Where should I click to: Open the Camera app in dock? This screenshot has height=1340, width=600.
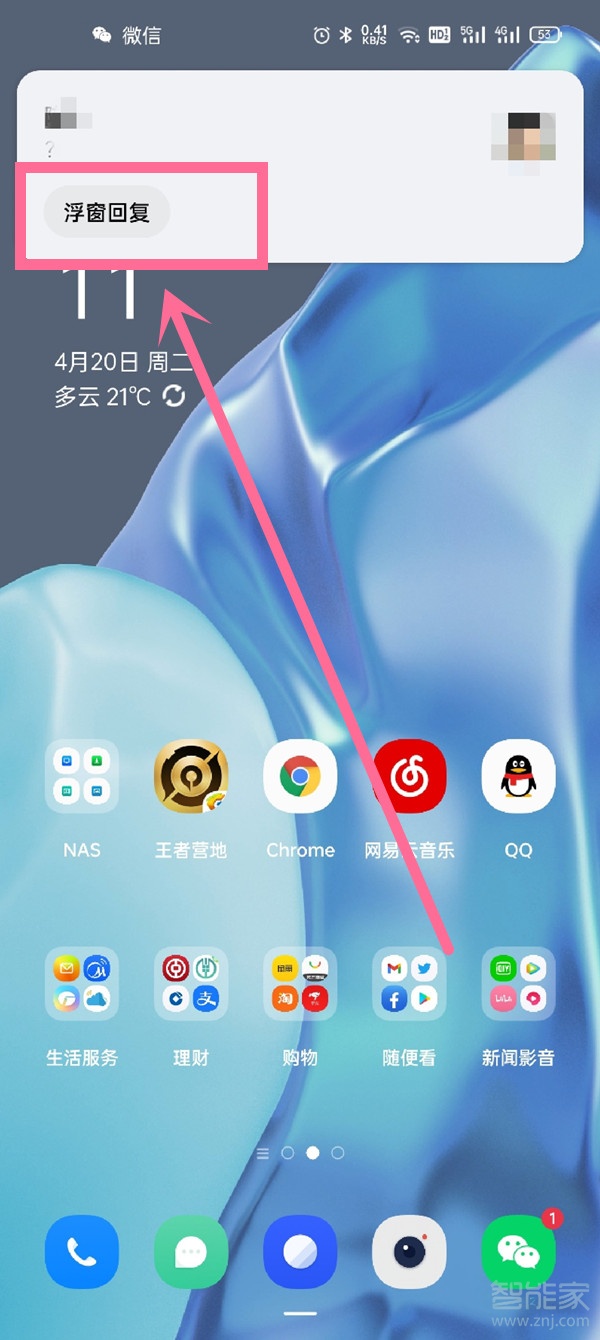[409, 1252]
